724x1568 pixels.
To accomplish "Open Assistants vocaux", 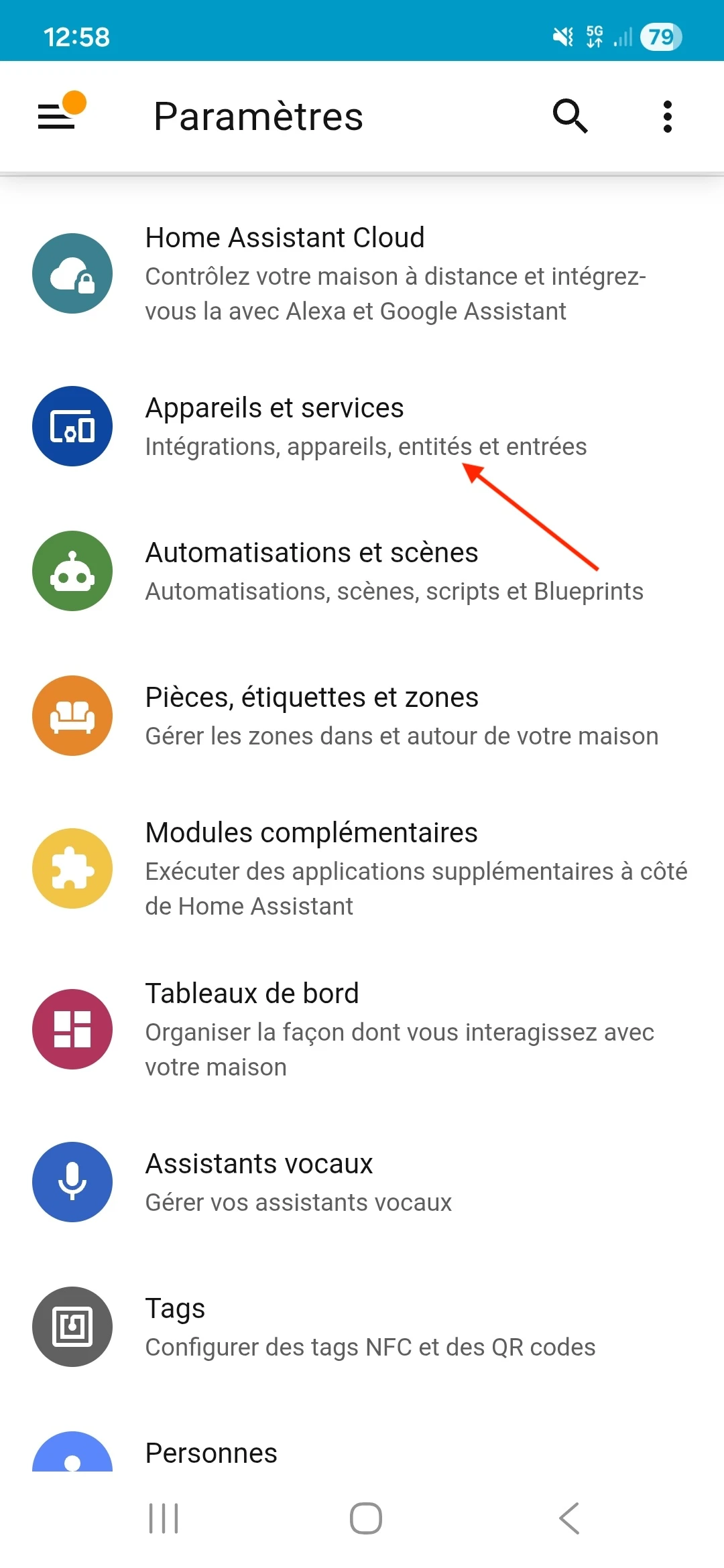I will tap(362, 1182).
